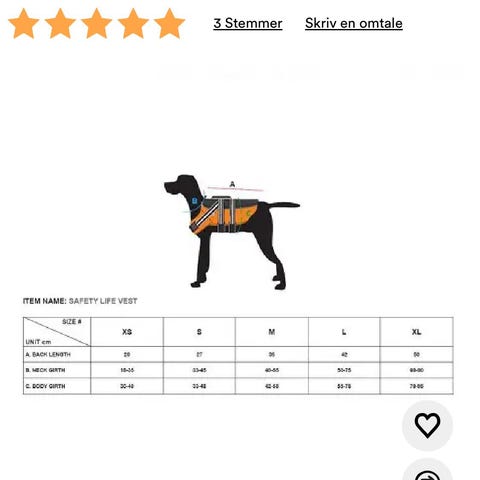Tap Skriv en omtale to write a review

coord(354,23)
